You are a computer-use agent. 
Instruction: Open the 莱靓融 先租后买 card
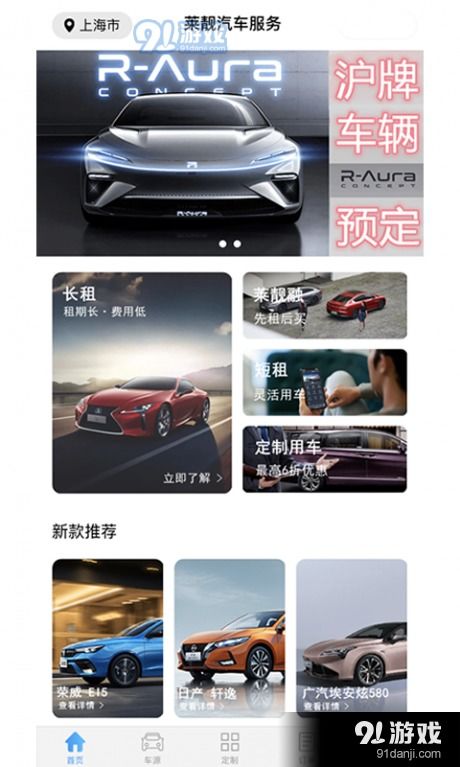(325, 305)
